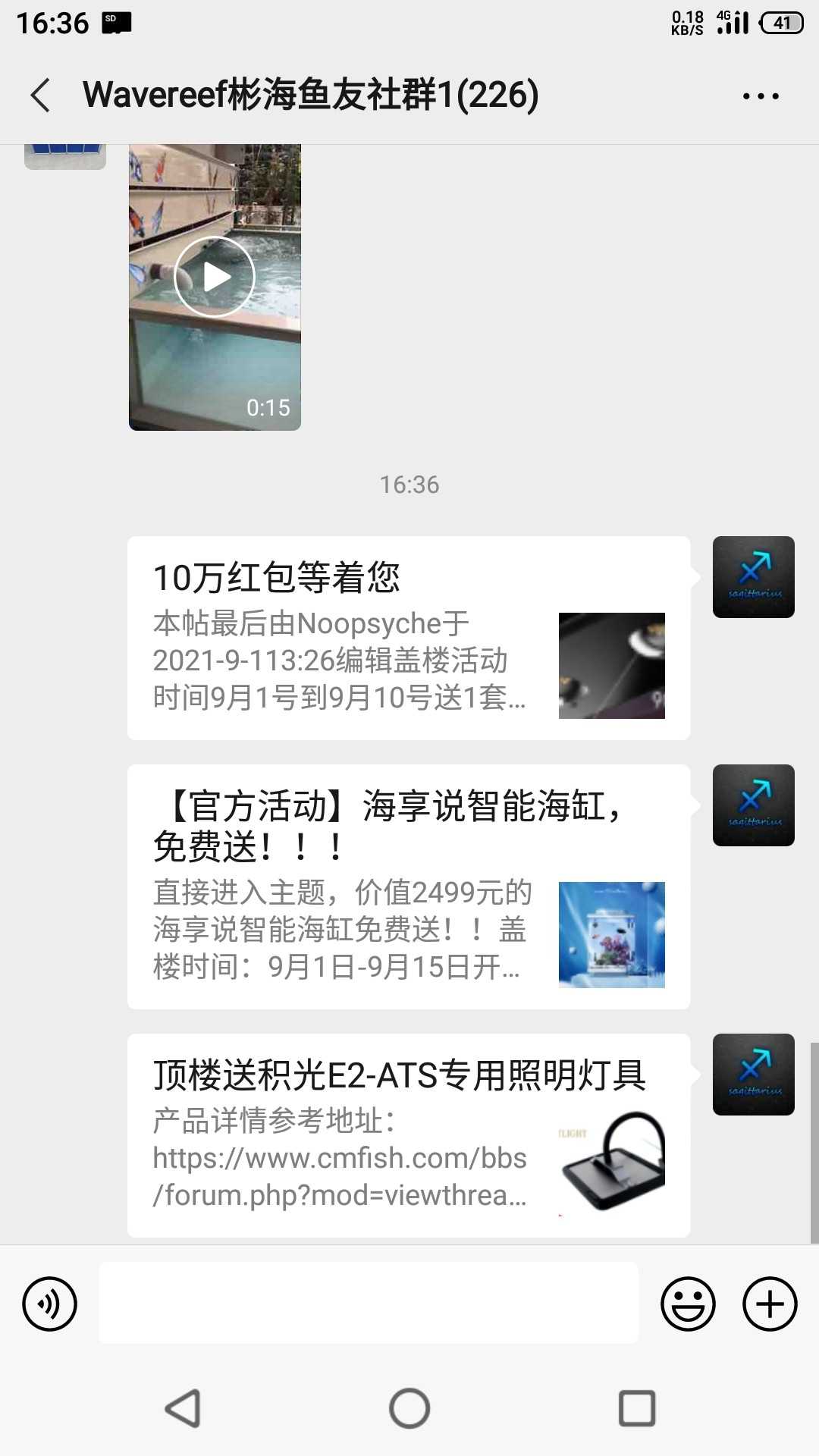The height and width of the screenshot is (1456, 819).
Task: Open the system recent apps view
Action: click(637, 1408)
